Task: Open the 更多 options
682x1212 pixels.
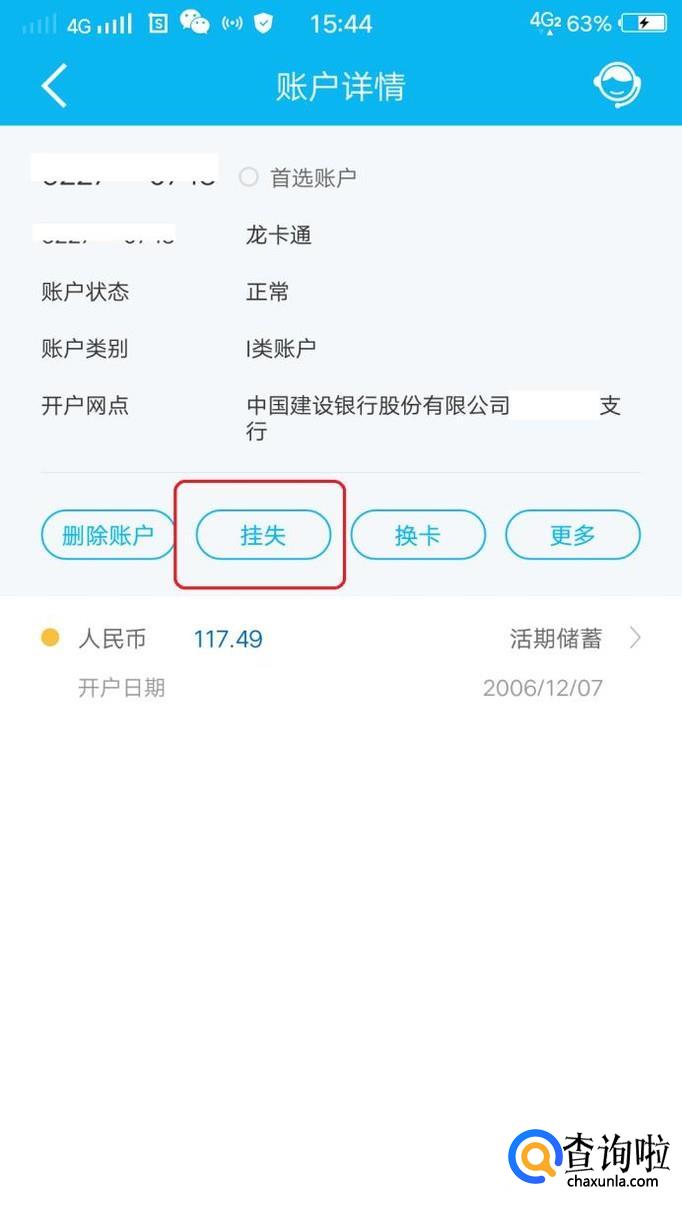Action: 572,535
